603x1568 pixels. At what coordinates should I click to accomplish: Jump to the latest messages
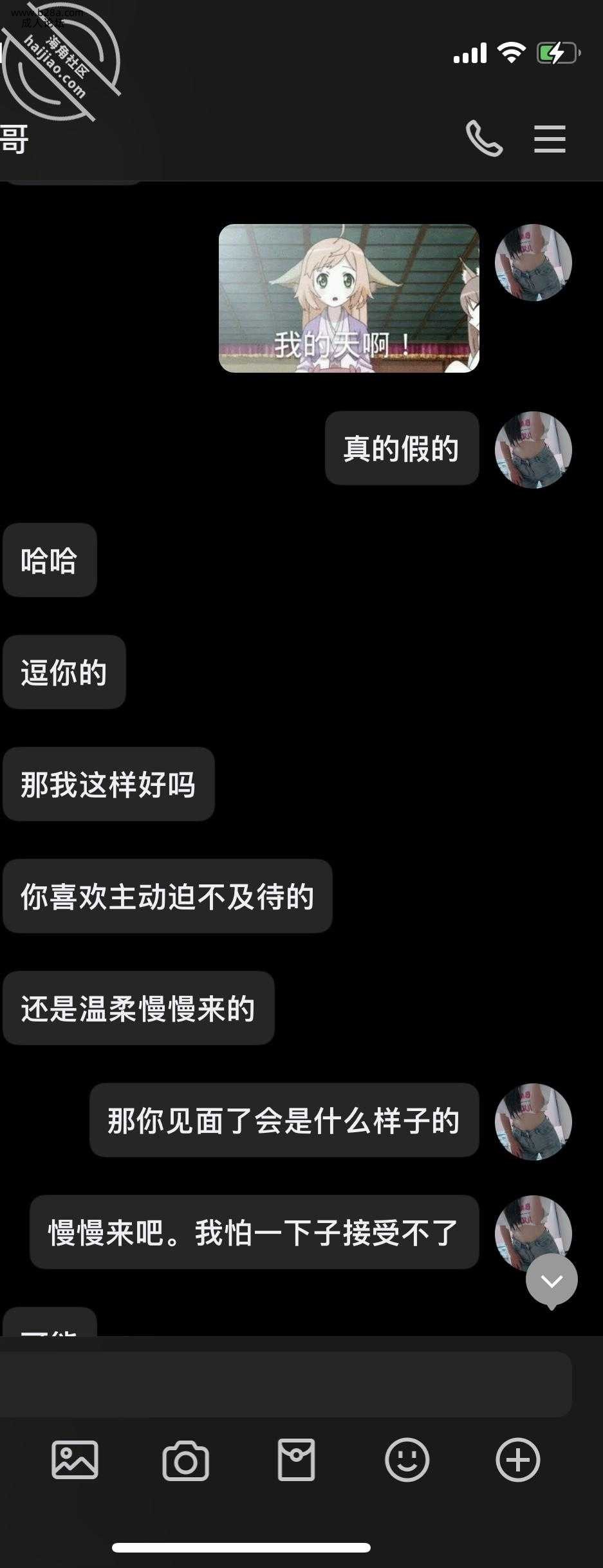tap(552, 1280)
